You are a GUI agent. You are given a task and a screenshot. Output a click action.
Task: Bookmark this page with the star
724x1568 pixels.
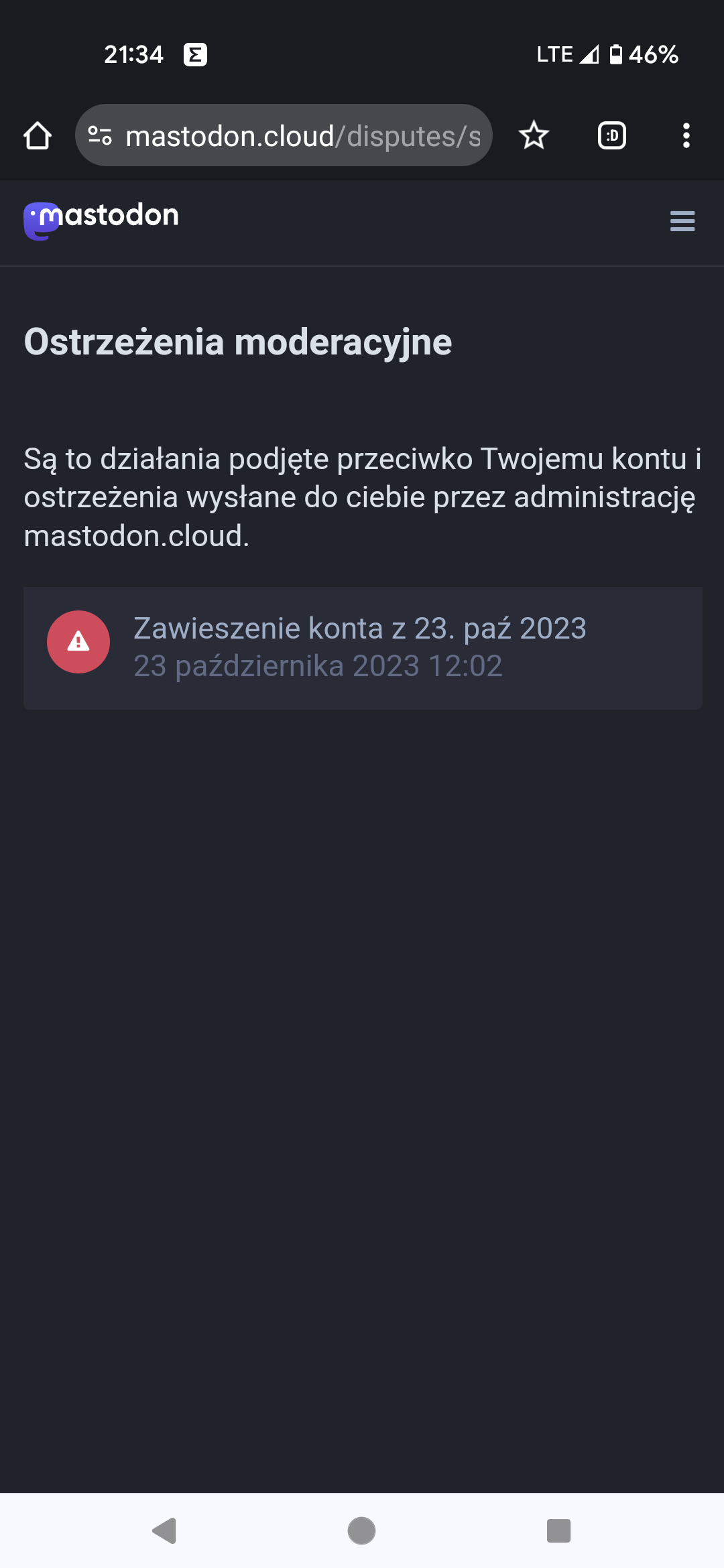(534, 135)
